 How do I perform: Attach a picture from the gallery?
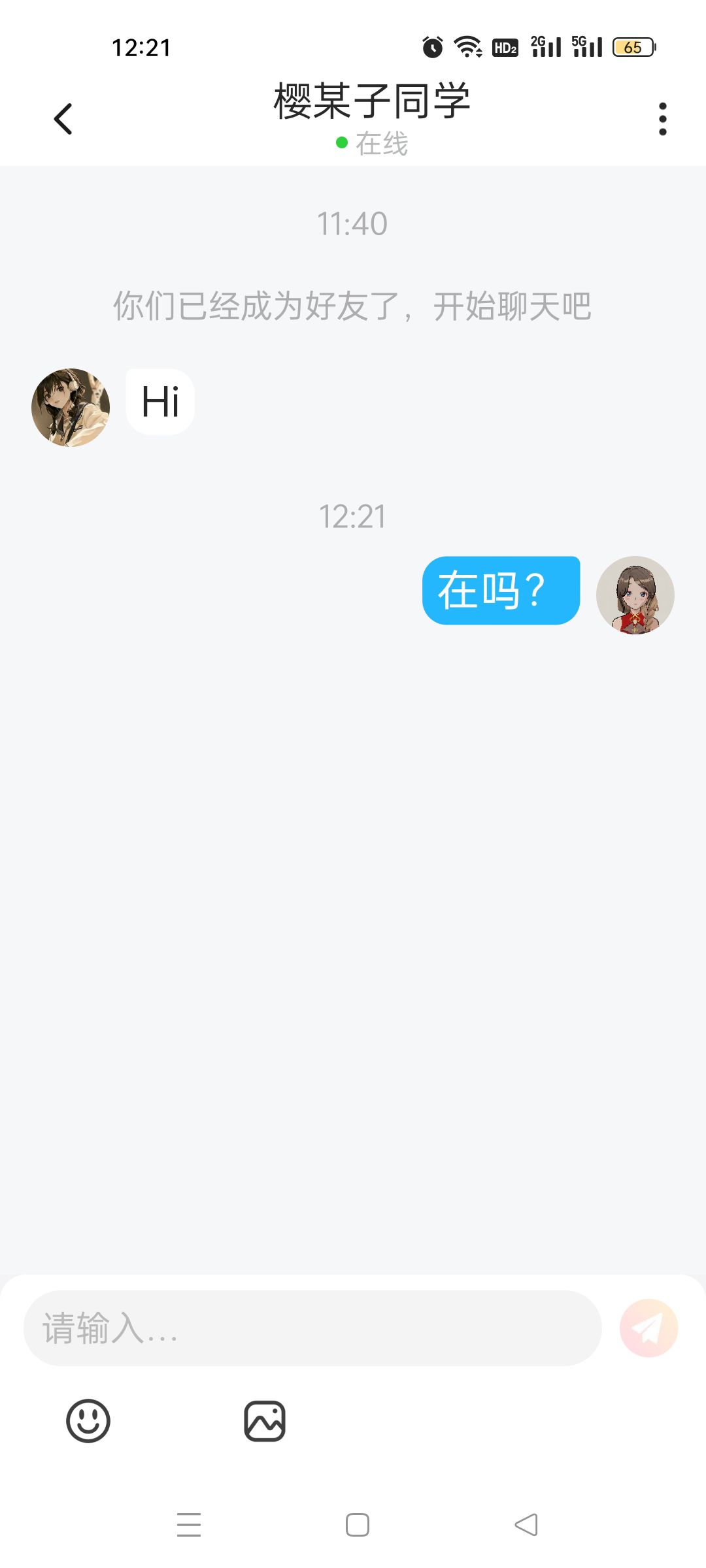pyautogui.click(x=265, y=1420)
